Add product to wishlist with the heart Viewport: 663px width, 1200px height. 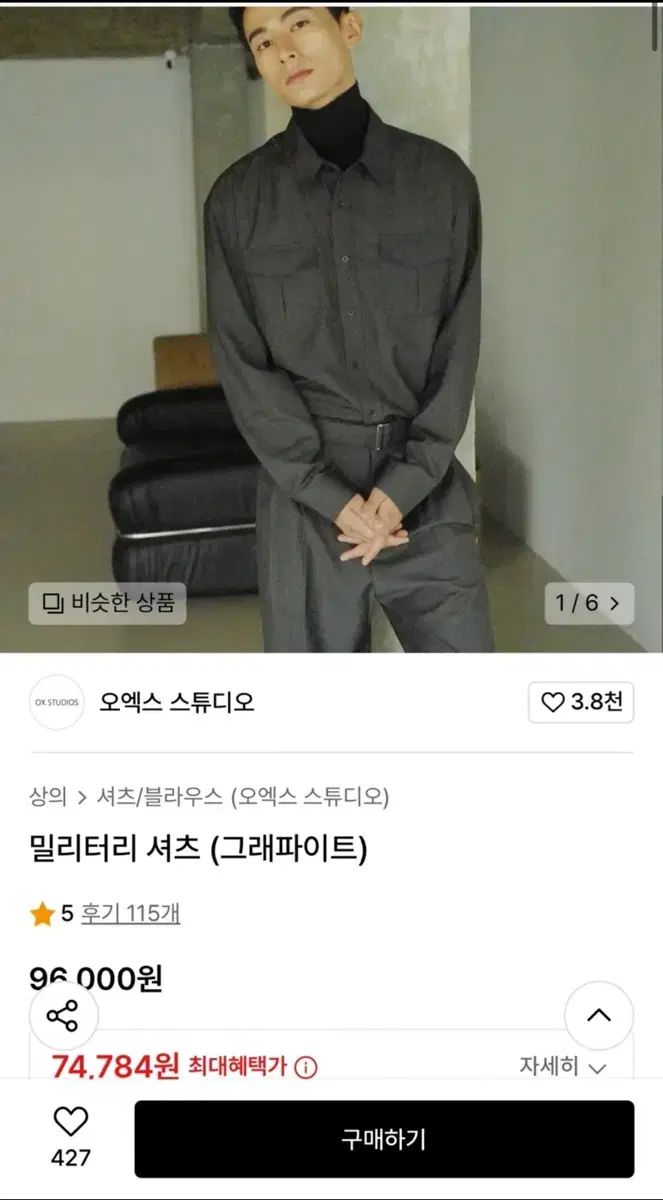point(70,1123)
